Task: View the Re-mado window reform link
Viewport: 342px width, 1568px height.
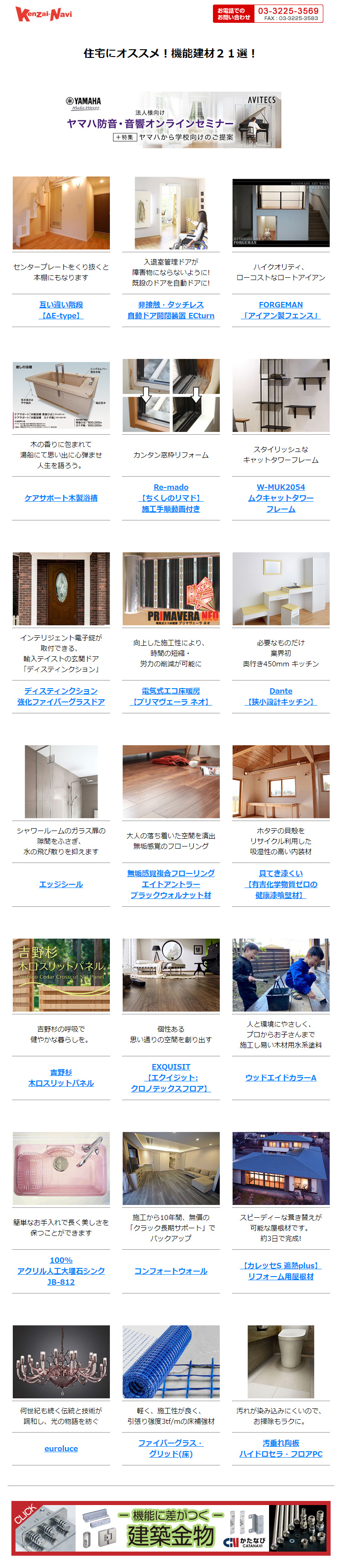Action: tap(171, 498)
